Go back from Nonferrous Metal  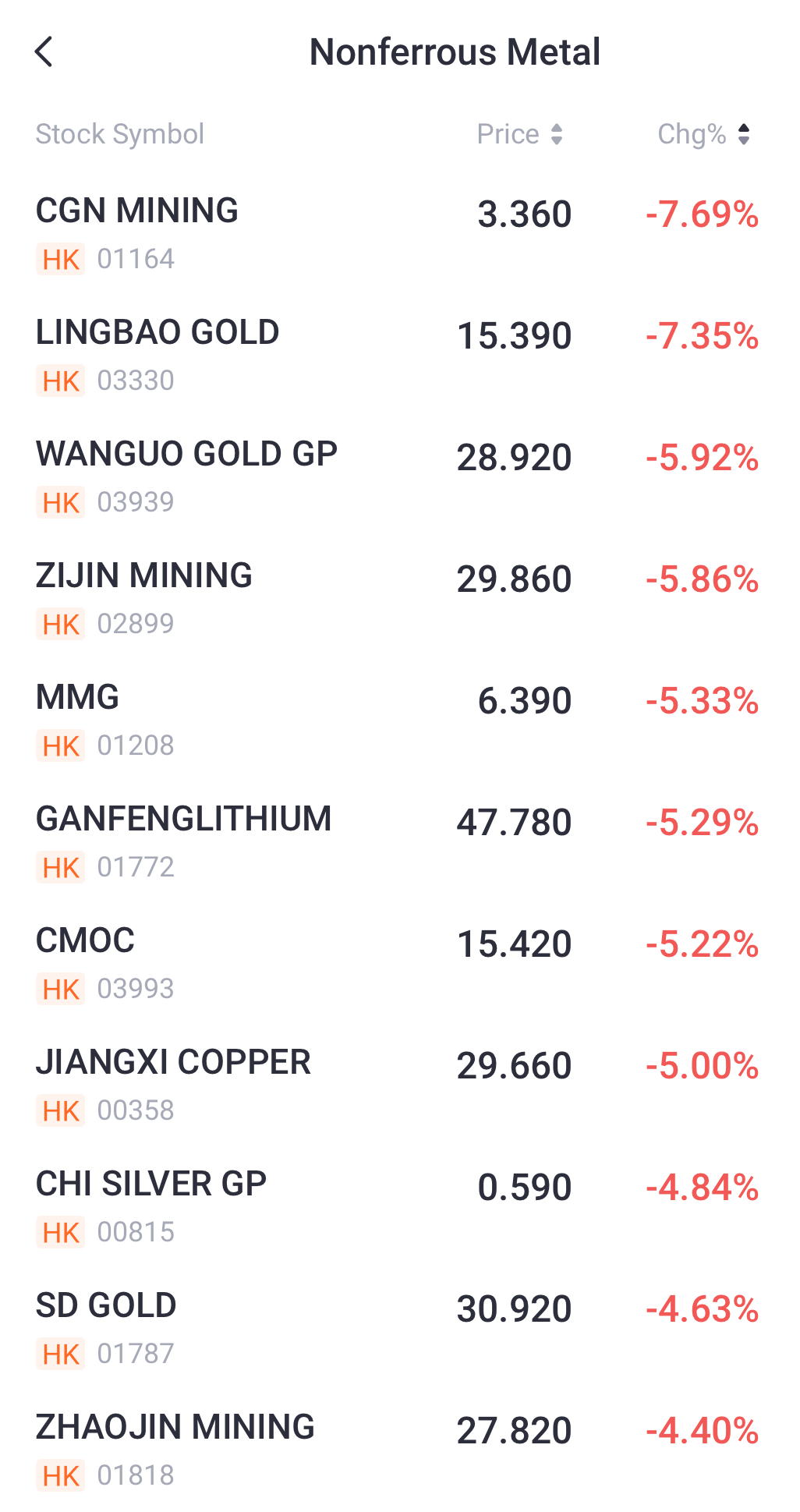click(x=44, y=52)
